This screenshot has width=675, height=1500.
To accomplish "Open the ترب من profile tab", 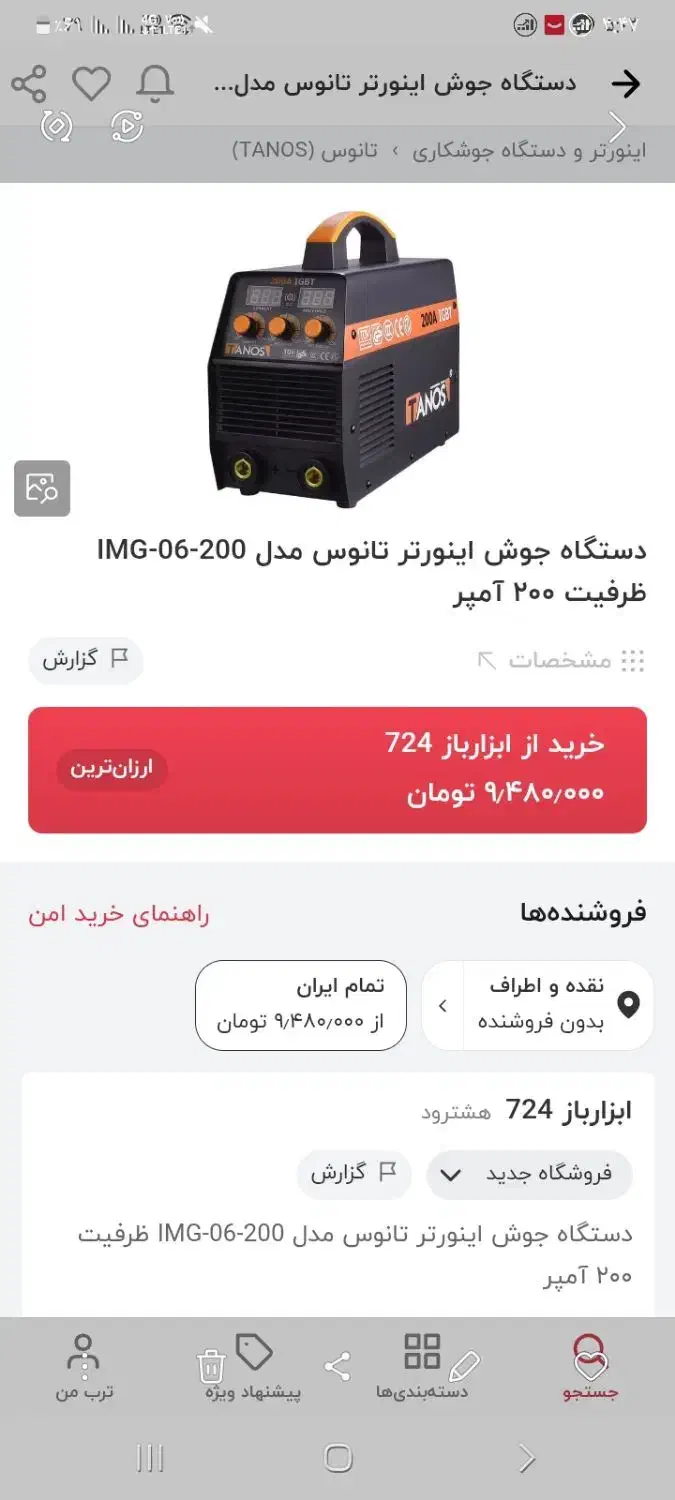I will coord(84,1367).
